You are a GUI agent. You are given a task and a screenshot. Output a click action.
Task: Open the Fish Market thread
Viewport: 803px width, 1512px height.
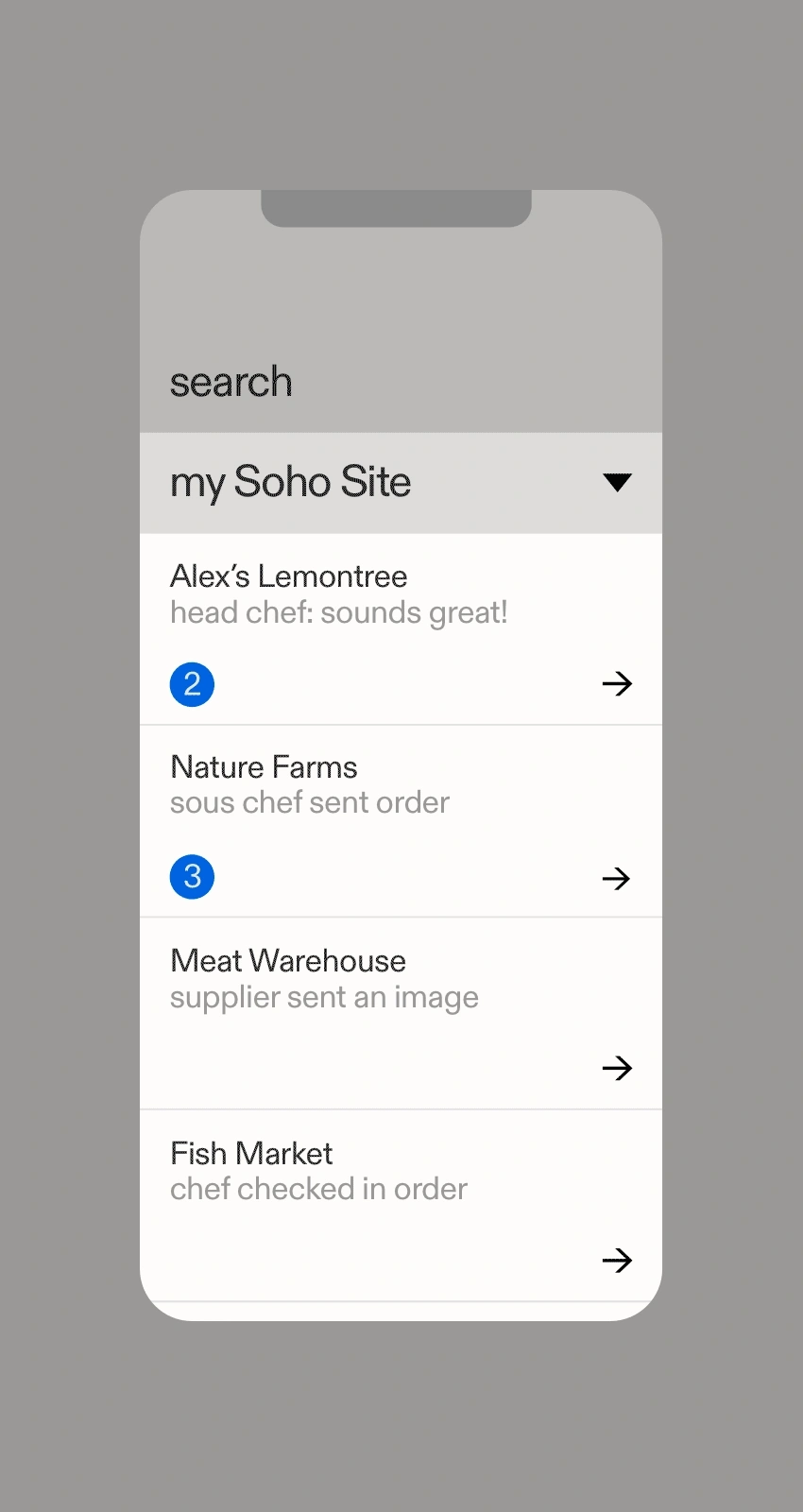(617, 1260)
